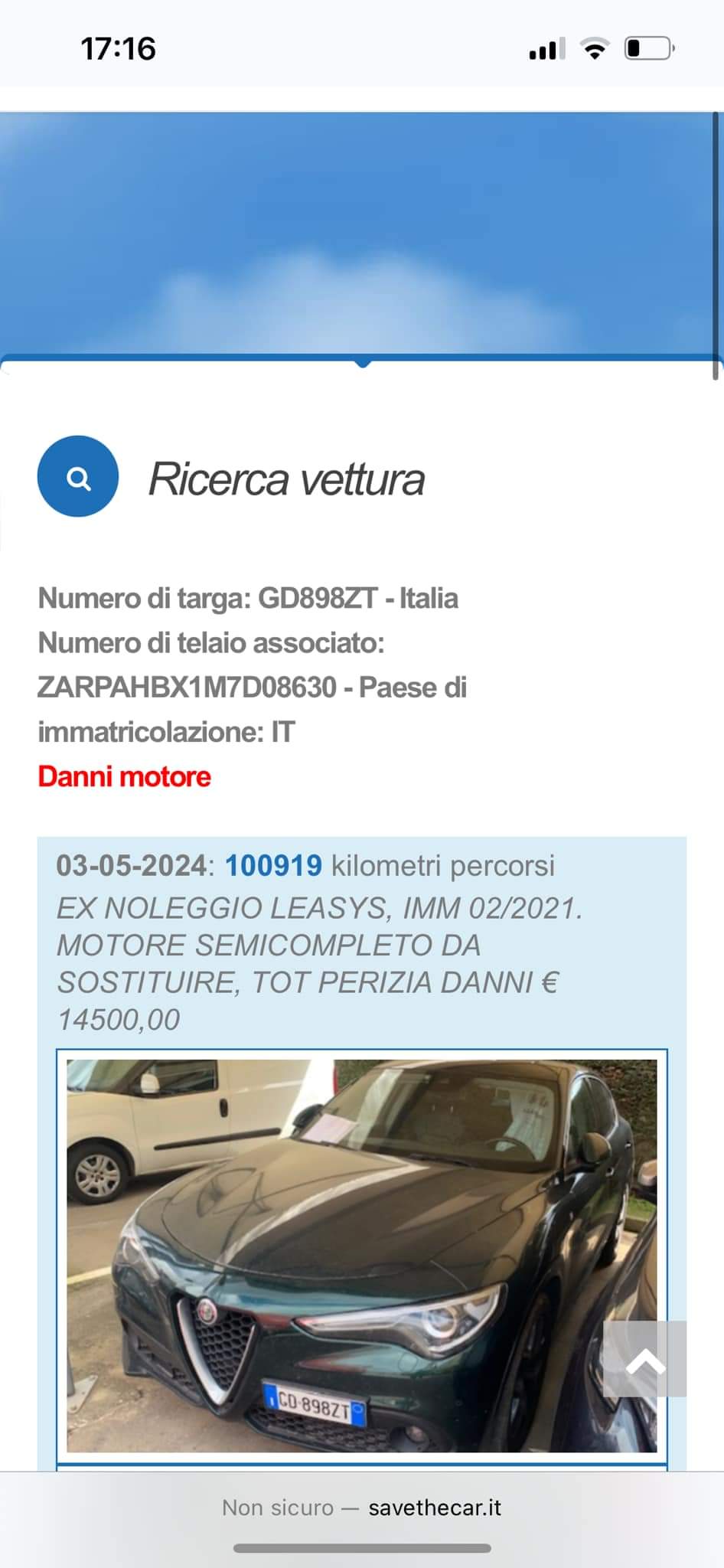Open the green Alfa Romeo vehicle photo

coord(362,1256)
